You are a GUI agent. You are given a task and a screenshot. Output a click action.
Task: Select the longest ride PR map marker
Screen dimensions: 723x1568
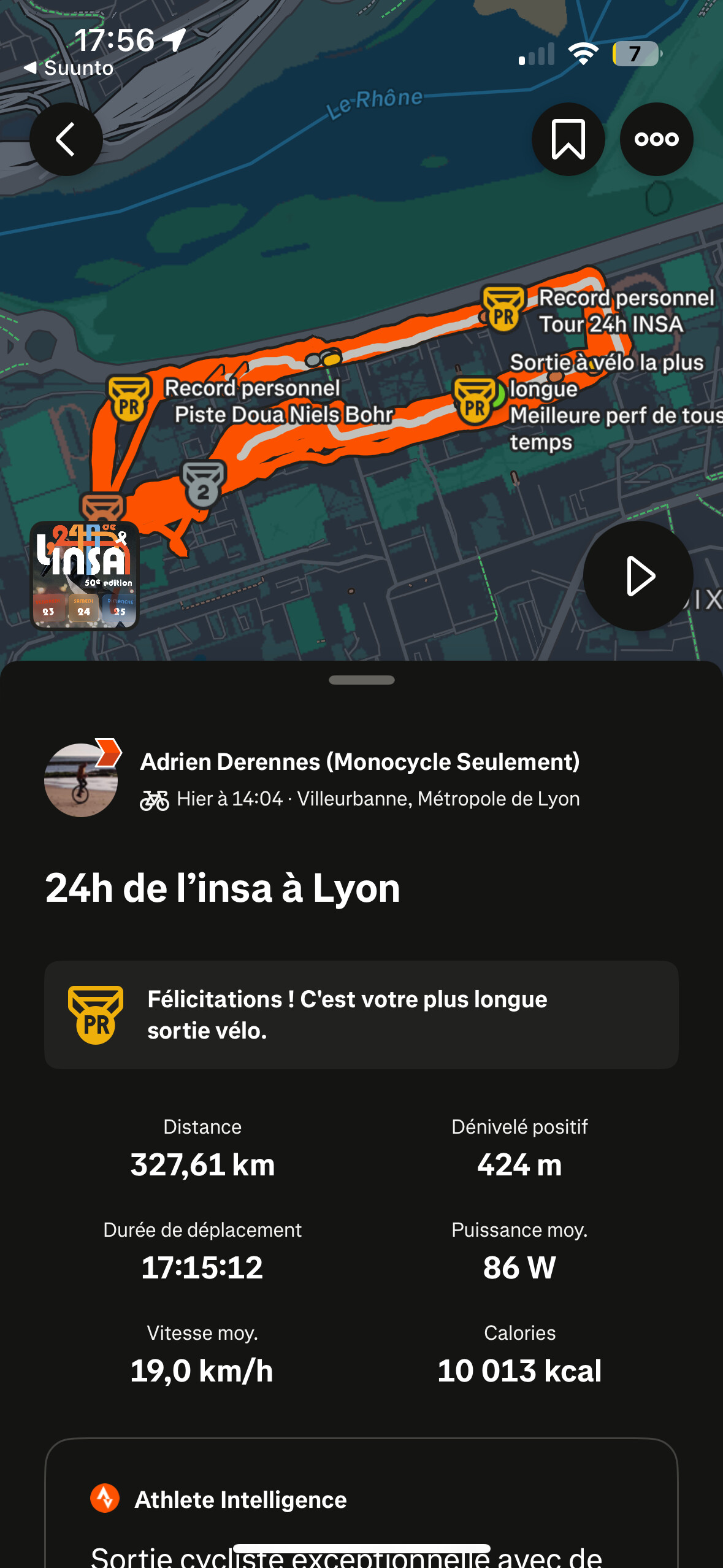point(475,401)
